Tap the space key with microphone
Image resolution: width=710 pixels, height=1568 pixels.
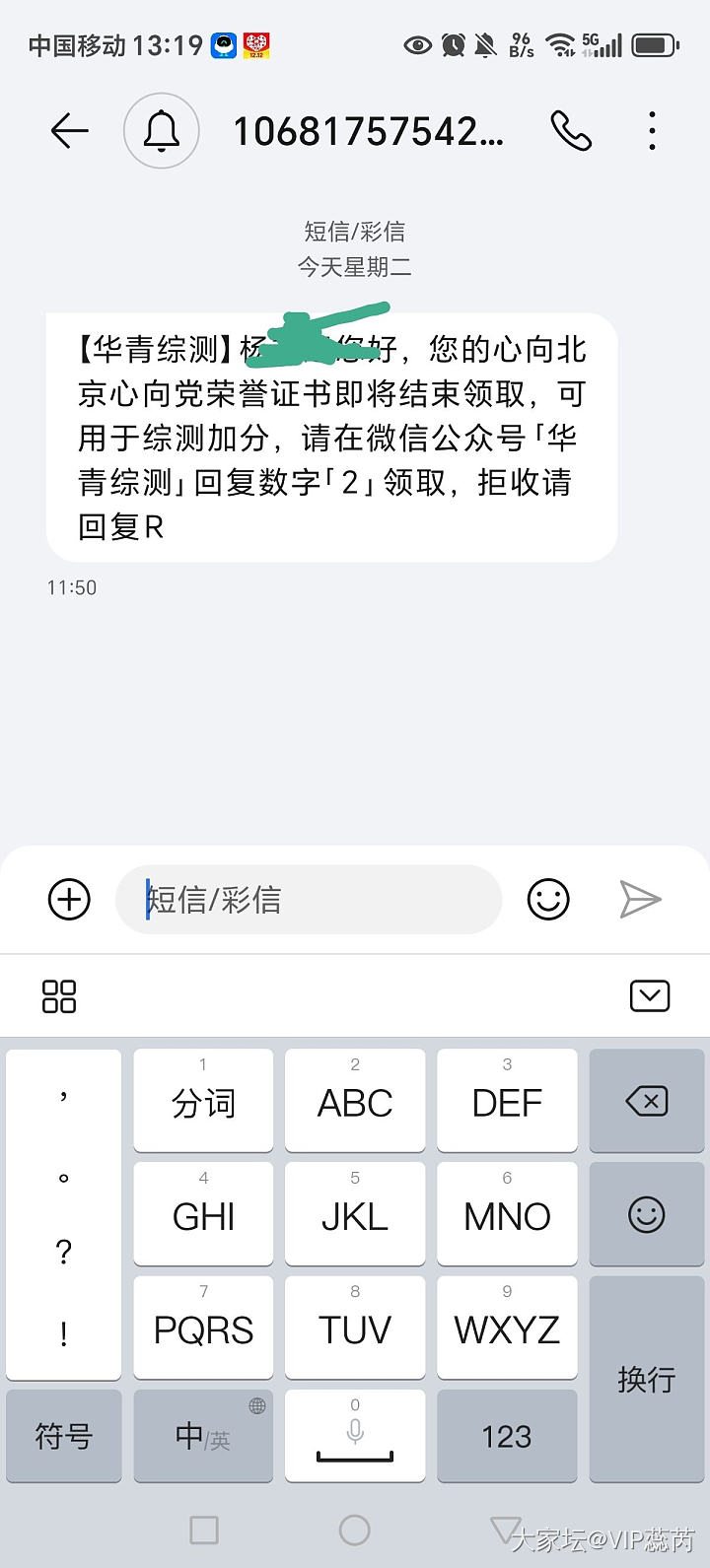pos(355,1436)
